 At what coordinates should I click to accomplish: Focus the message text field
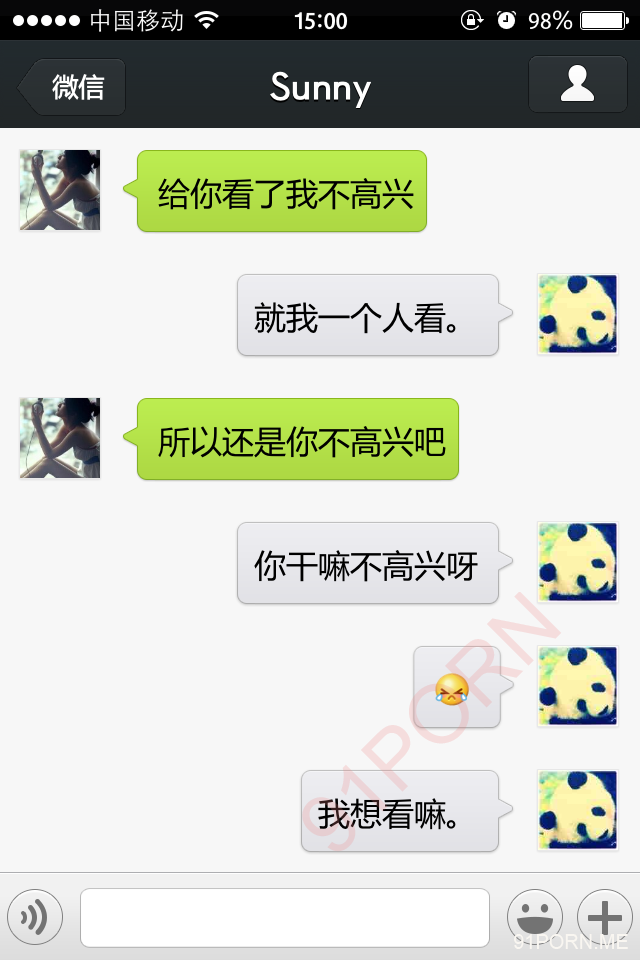click(x=285, y=917)
